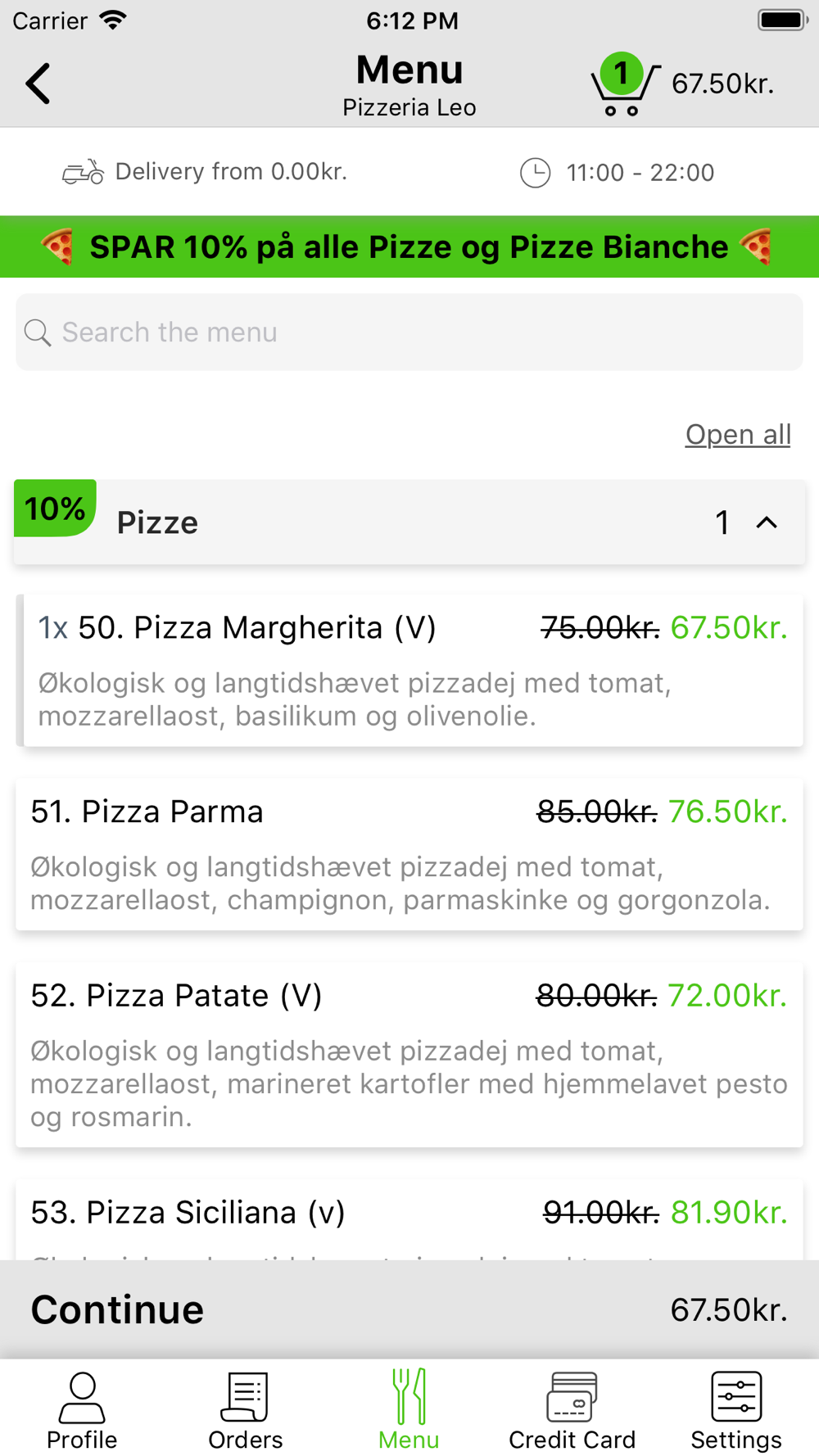Tap the Open all link
Image resolution: width=819 pixels, height=1456 pixels.
pyautogui.click(x=738, y=434)
